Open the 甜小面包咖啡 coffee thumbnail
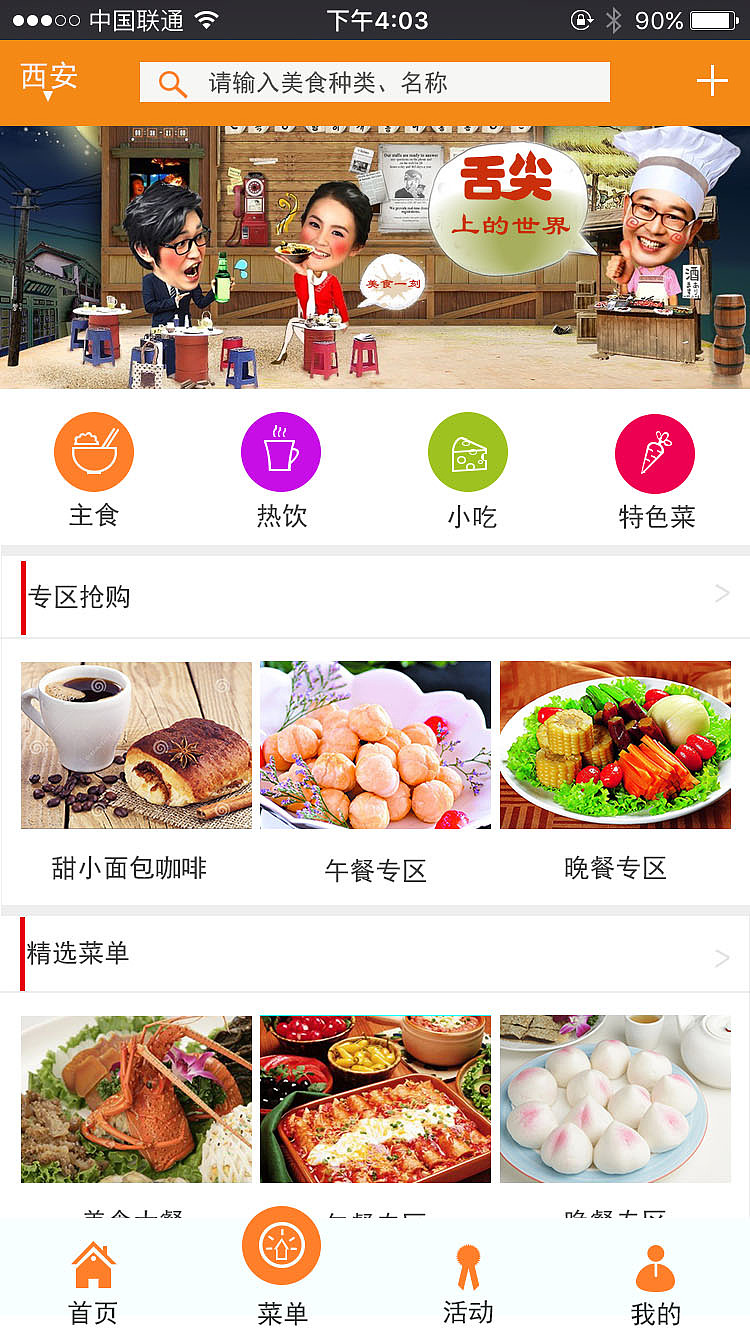The height and width of the screenshot is (1334, 750). click(x=136, y=745)
